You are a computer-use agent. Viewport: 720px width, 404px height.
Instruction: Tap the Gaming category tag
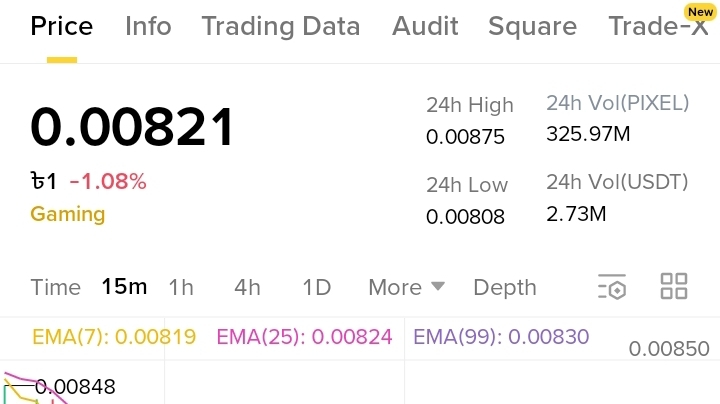pyautogui.click(x=68, y=214)
